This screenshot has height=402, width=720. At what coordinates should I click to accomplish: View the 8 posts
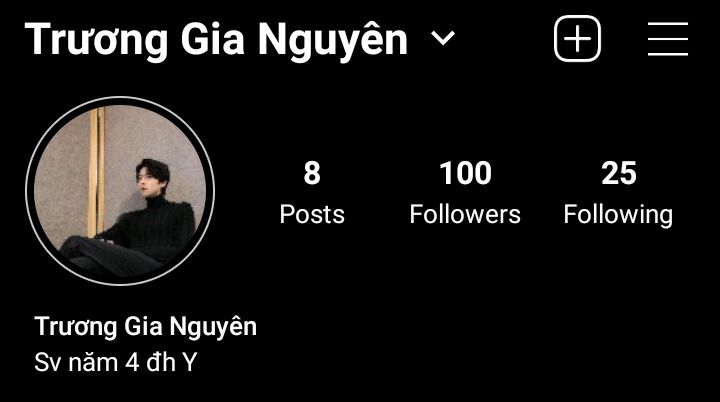[312, 192]
